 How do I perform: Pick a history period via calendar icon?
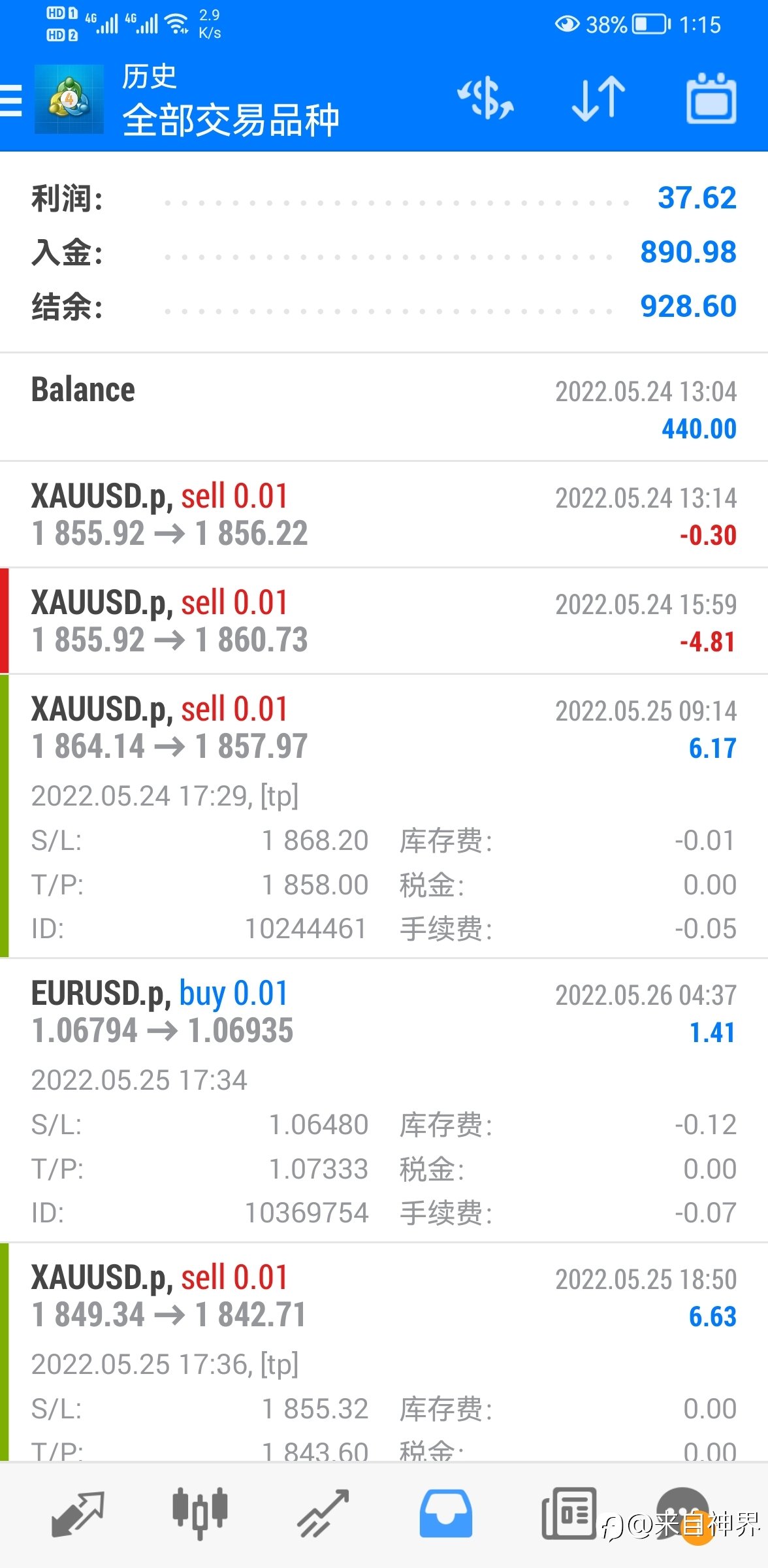tap(711, 99)
